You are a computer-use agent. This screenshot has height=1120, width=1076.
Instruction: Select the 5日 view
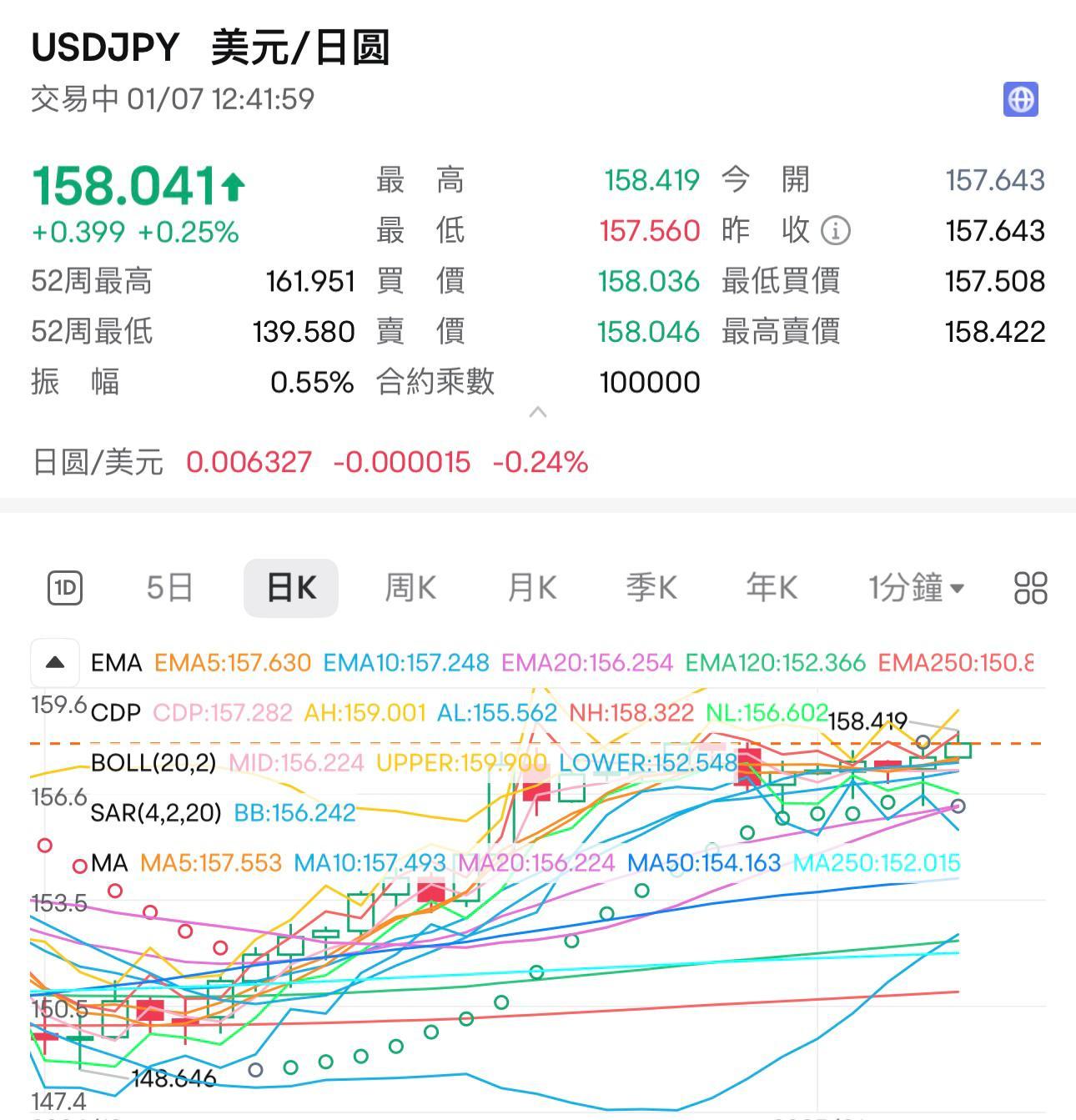point(168,587)
